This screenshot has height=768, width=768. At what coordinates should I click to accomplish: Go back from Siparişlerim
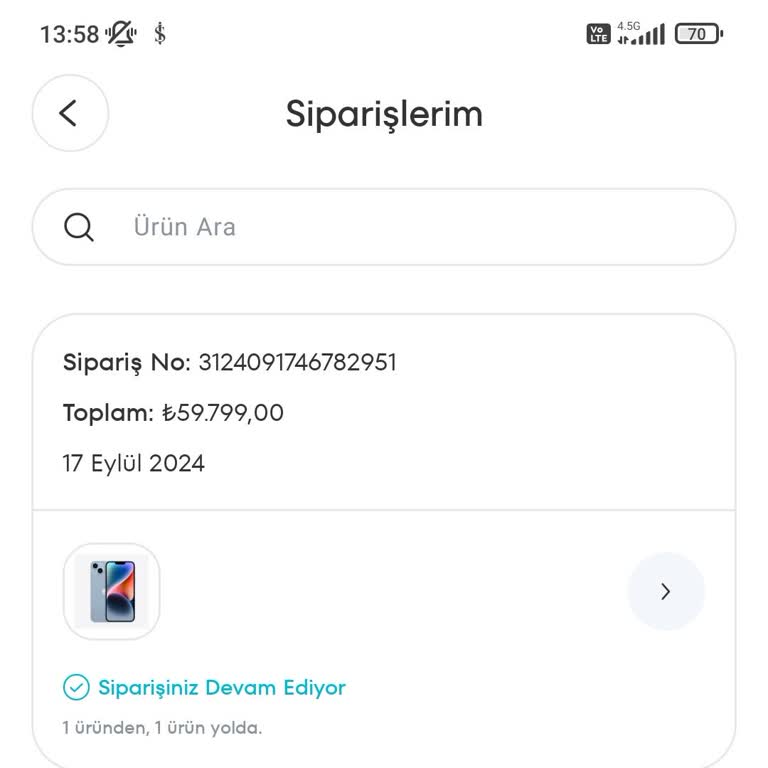tap(69, 113)
